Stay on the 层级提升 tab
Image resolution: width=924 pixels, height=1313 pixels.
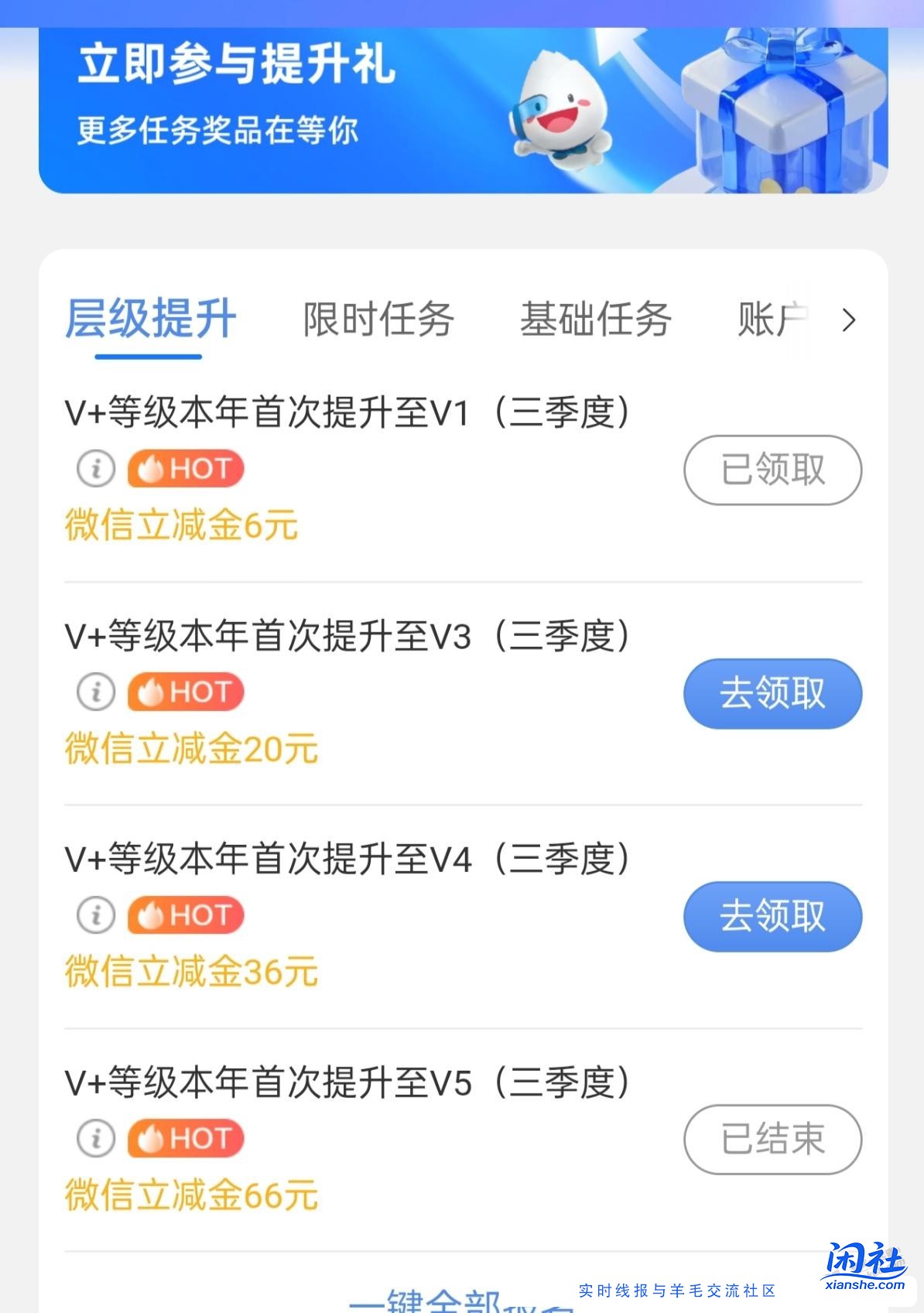click(x=148, y=319)
